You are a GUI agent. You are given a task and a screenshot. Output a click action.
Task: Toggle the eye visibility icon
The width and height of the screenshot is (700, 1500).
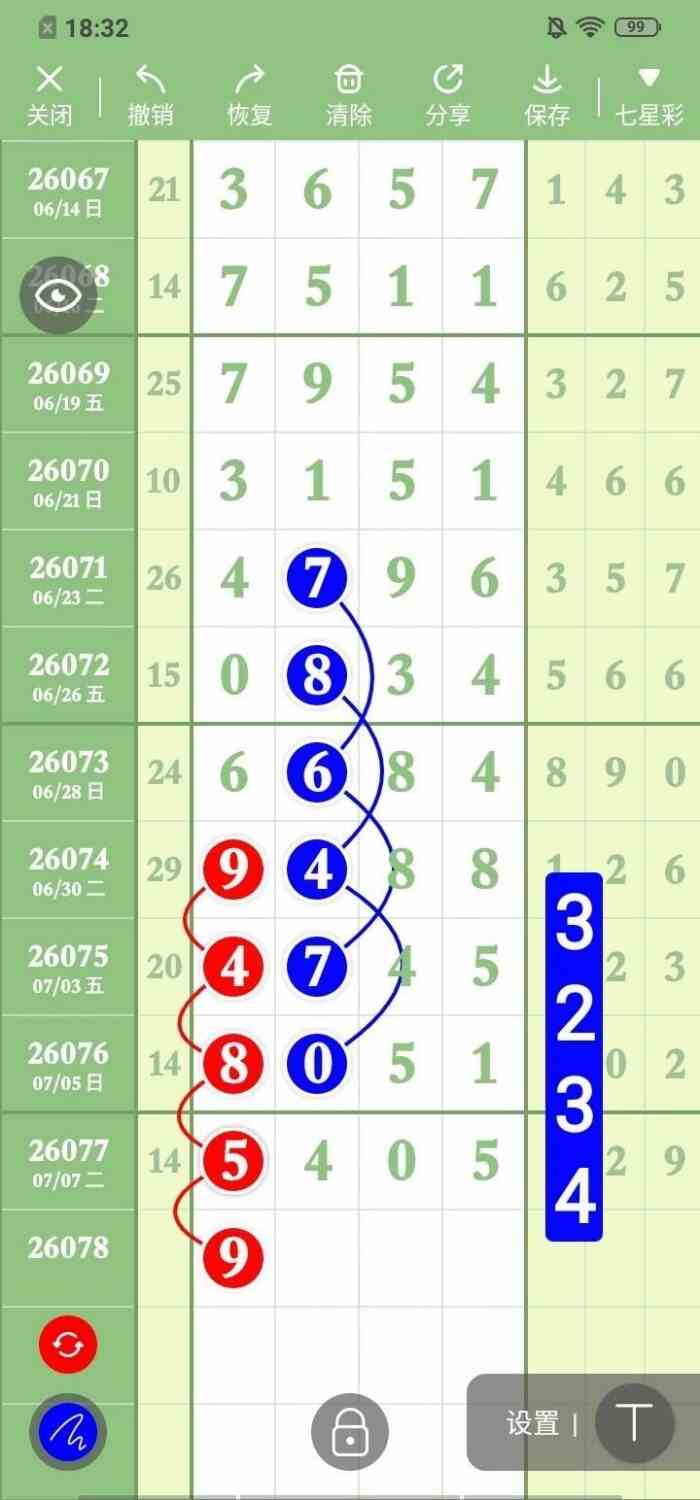pos(59,295)
